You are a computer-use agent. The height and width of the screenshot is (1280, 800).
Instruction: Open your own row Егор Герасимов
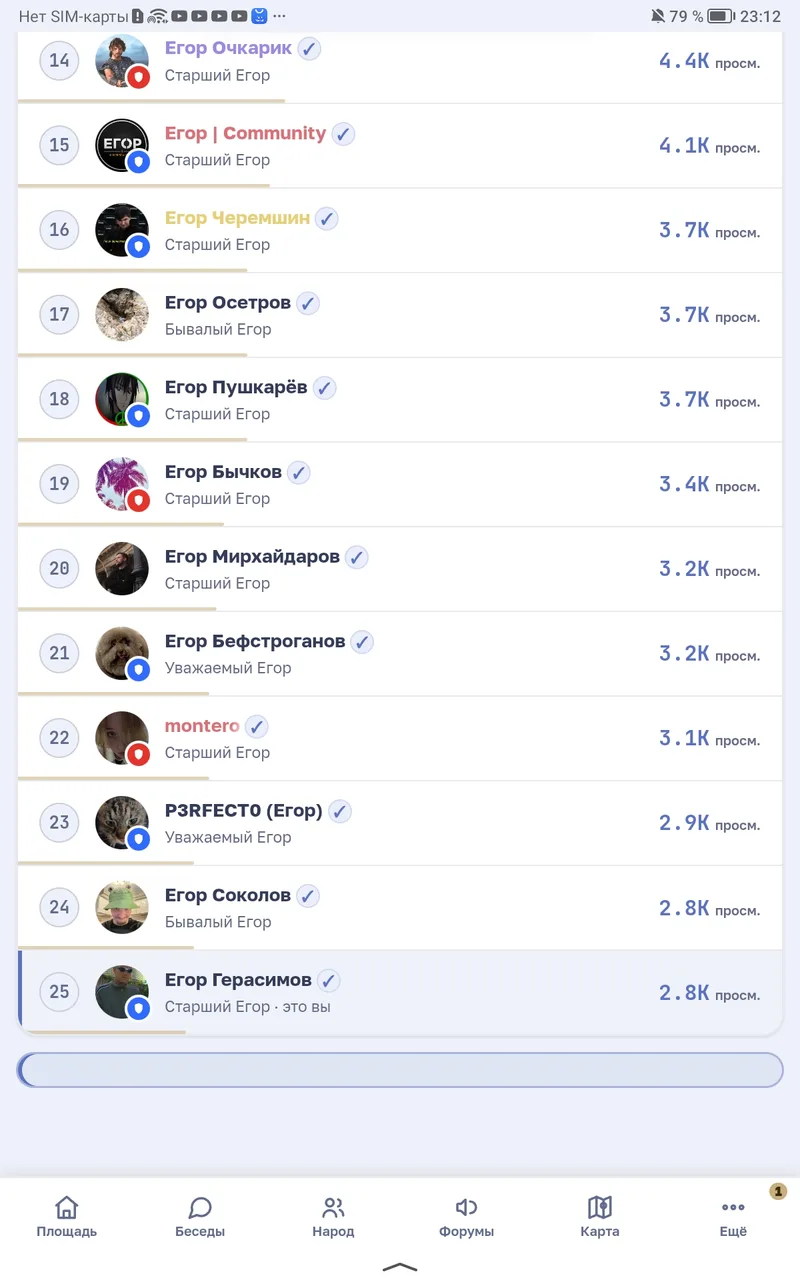pyautogui.click(x=400, y=992)
